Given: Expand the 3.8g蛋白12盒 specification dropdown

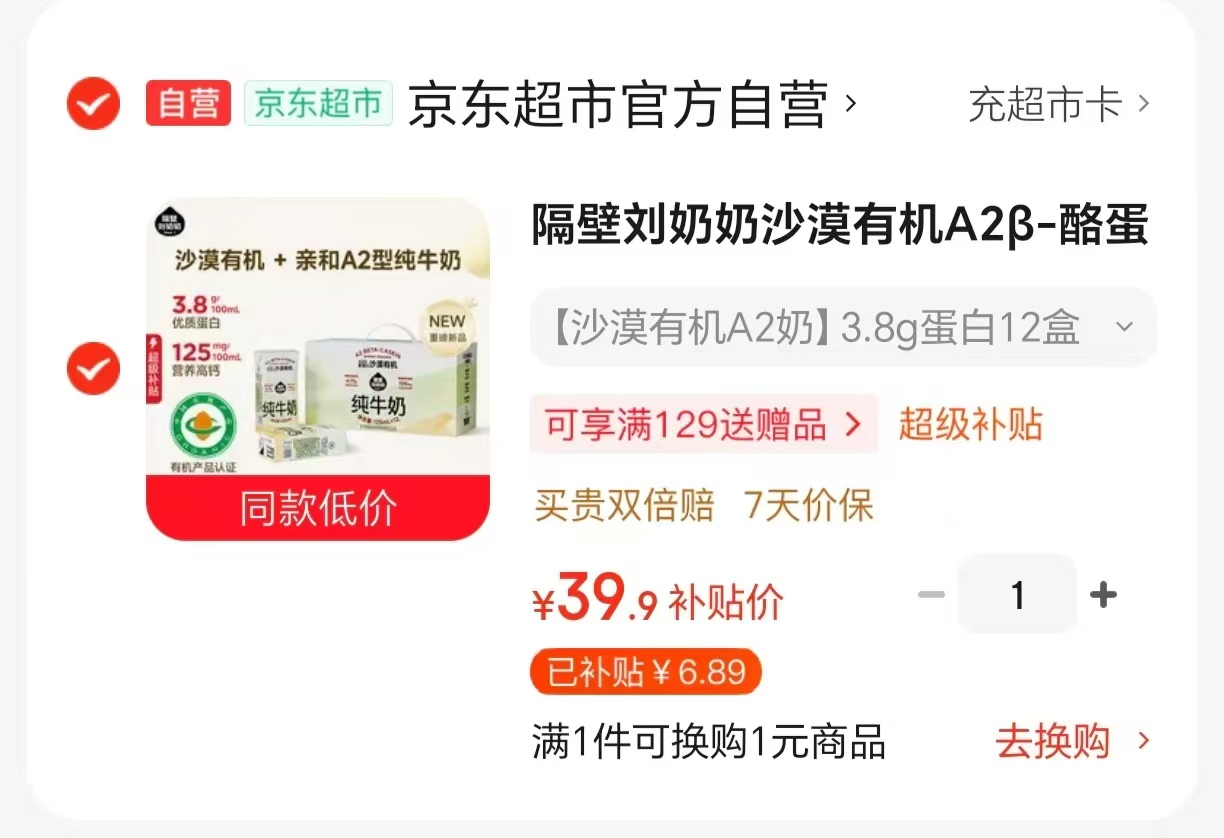Looking at the screenshot, I should click(843, 327).
